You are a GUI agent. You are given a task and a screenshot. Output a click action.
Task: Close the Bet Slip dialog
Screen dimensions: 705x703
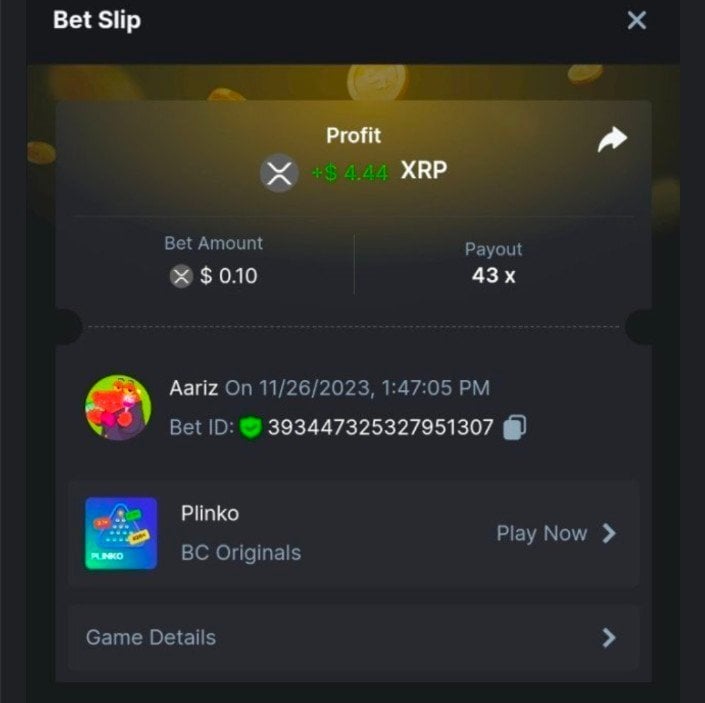coord(636,20)
